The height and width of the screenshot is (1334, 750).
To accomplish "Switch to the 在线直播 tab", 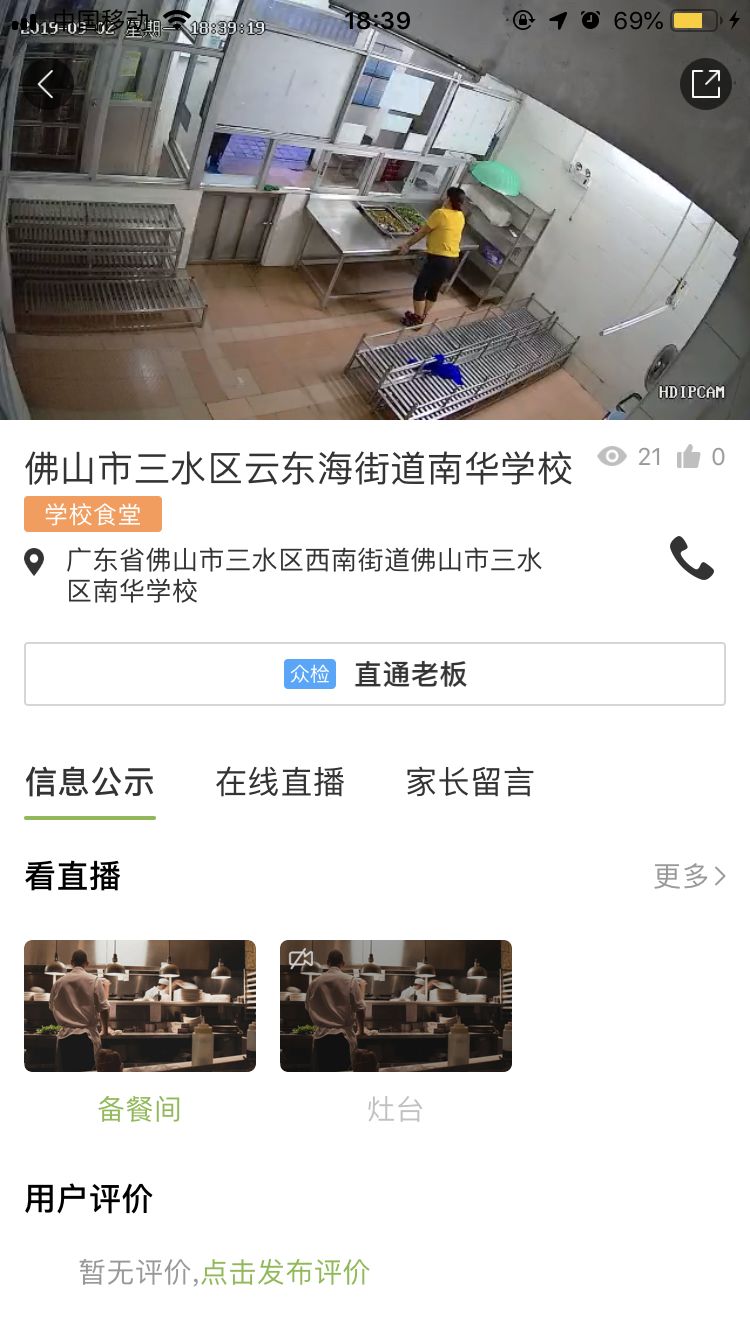I will pos(280,784).
